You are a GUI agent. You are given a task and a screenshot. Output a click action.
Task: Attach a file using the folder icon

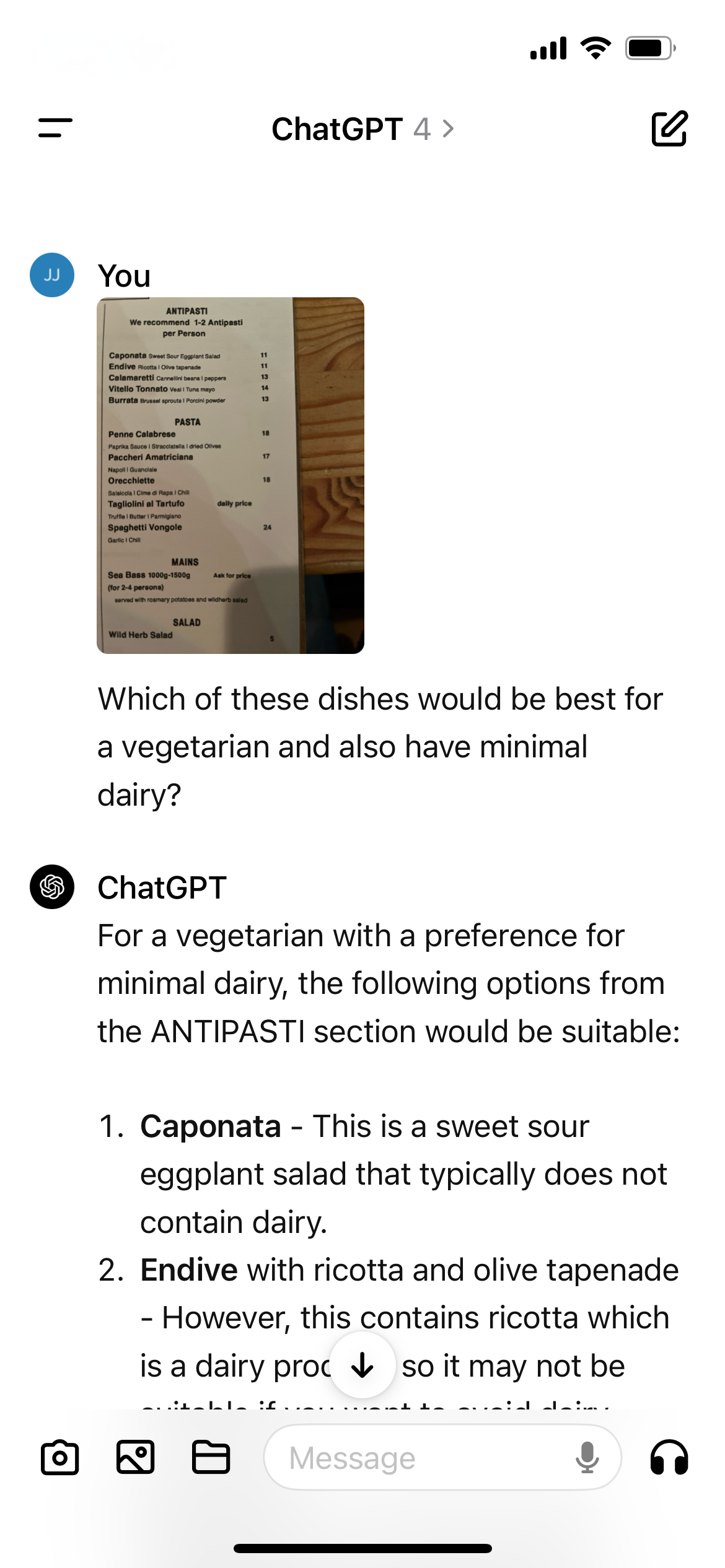(x=211, y=1457)
